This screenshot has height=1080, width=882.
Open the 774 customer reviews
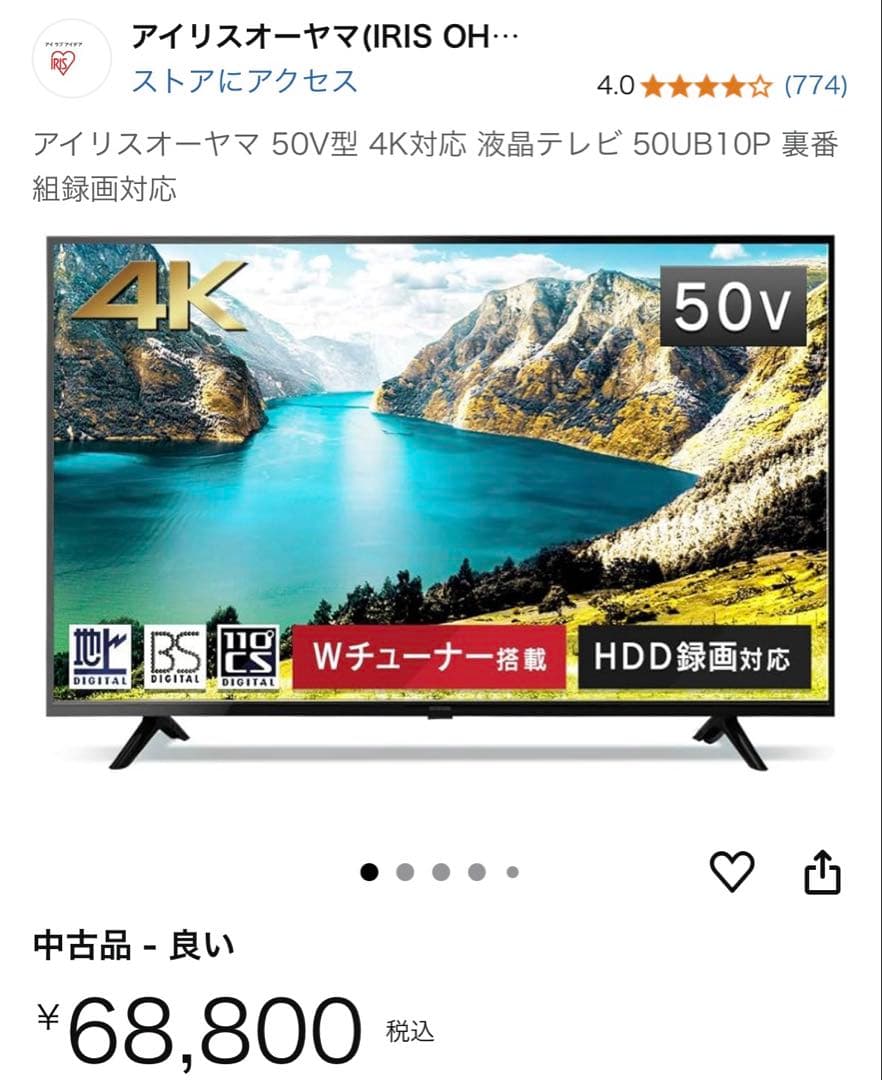coord(816,86)
